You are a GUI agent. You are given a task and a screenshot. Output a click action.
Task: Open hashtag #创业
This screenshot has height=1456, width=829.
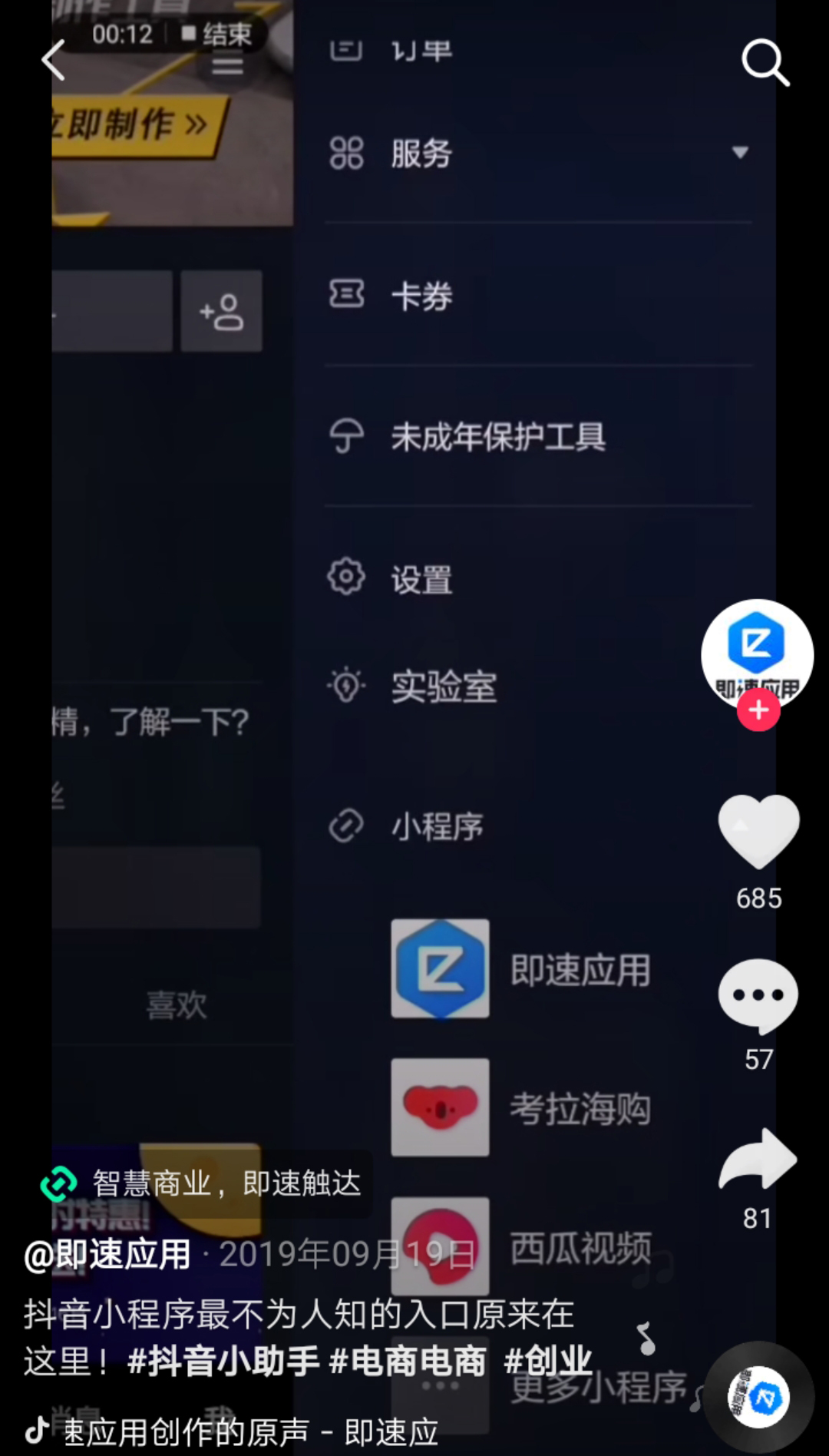(548, 1361)
